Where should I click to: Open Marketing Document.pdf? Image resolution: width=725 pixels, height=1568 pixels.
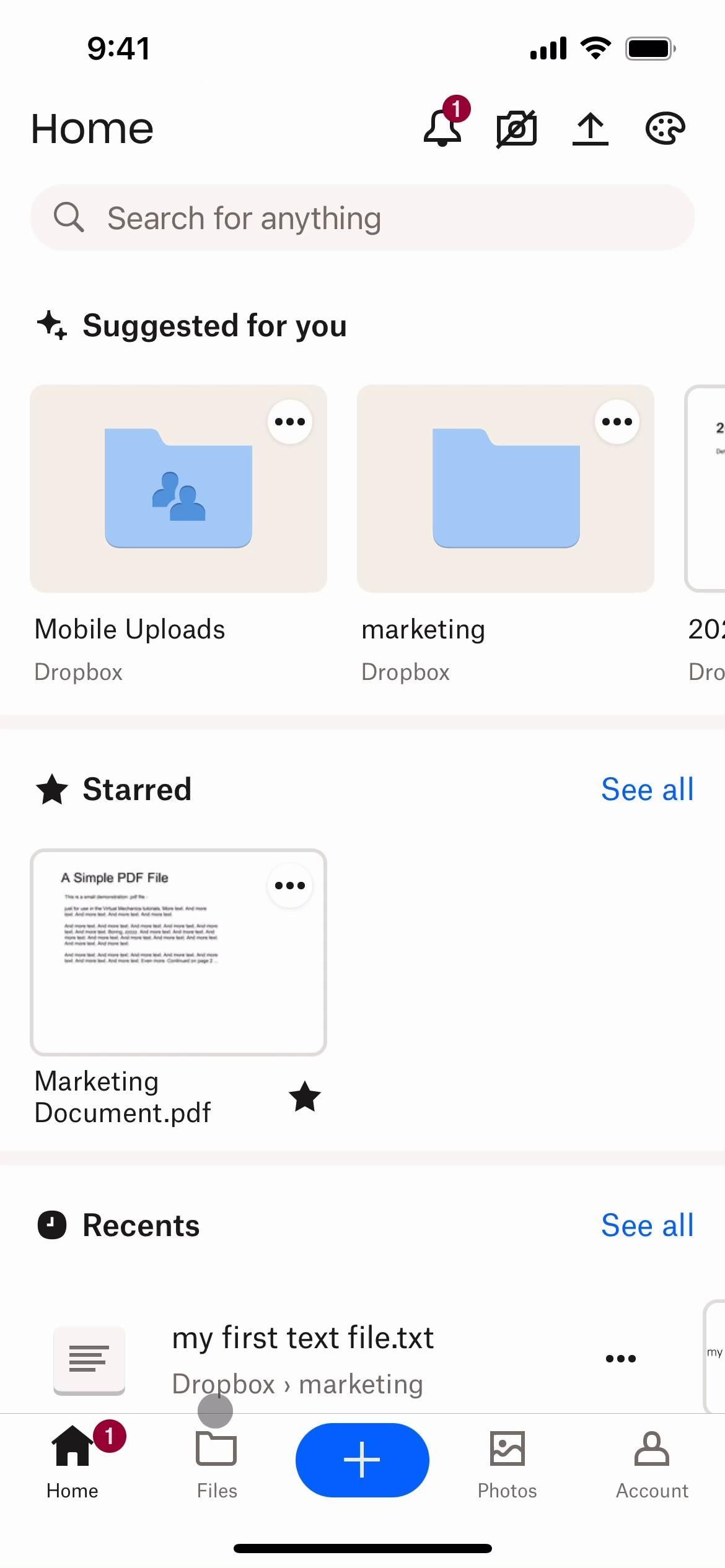pos(178,952)
